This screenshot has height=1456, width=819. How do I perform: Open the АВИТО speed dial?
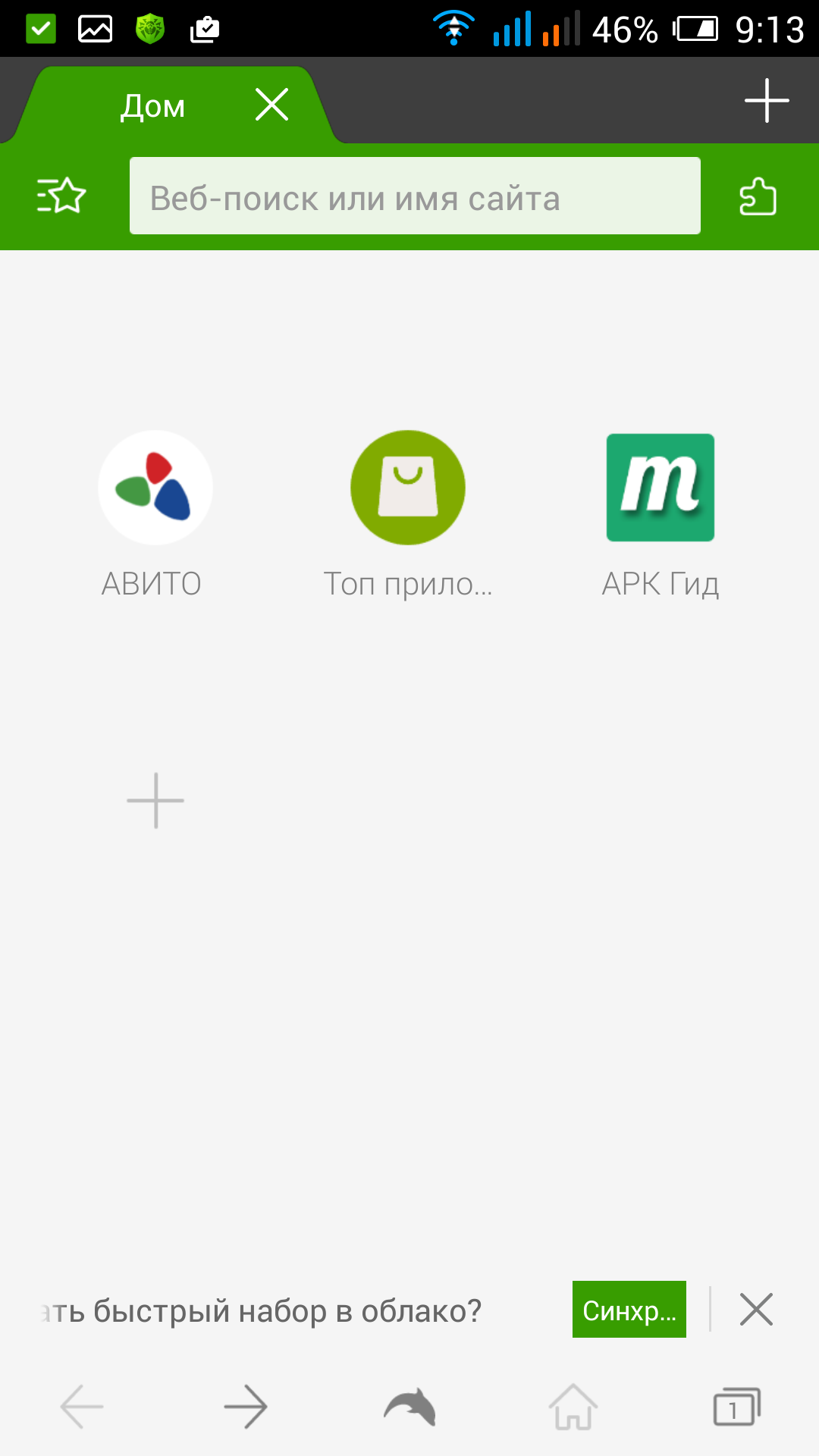[x=155, y=488]
